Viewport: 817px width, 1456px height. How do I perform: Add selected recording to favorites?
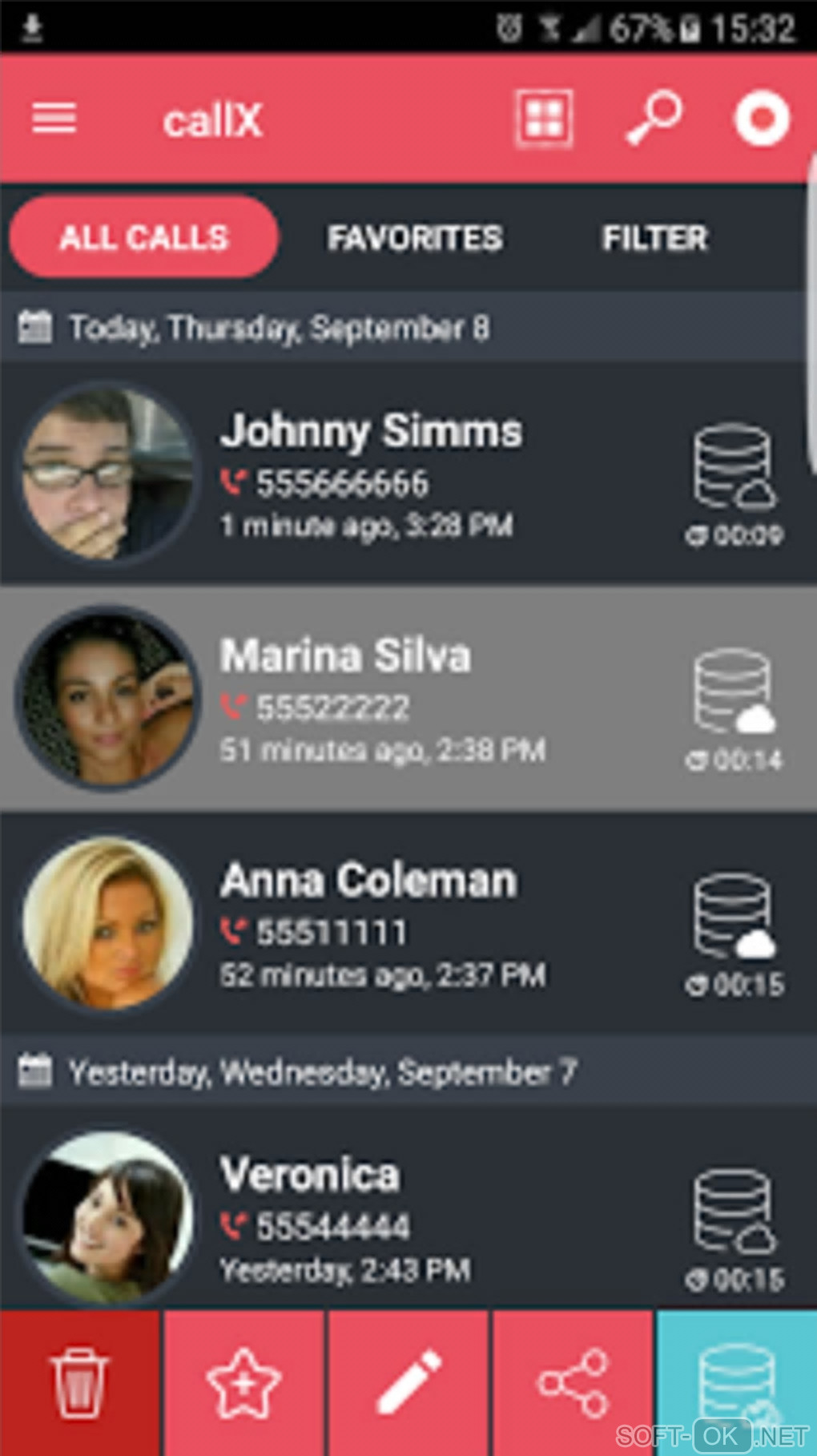(x=243, y=1382)
